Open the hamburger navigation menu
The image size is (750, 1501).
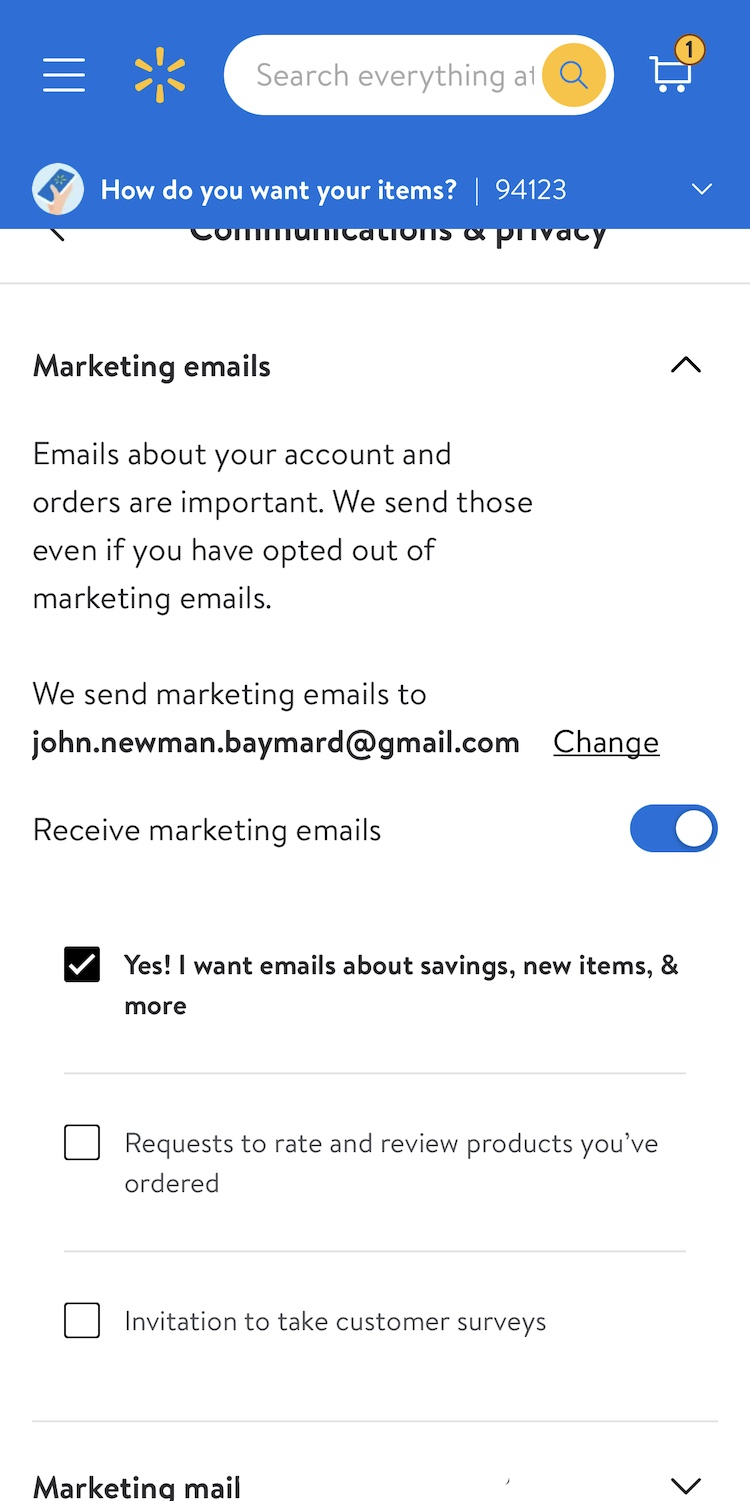(64, 75)
